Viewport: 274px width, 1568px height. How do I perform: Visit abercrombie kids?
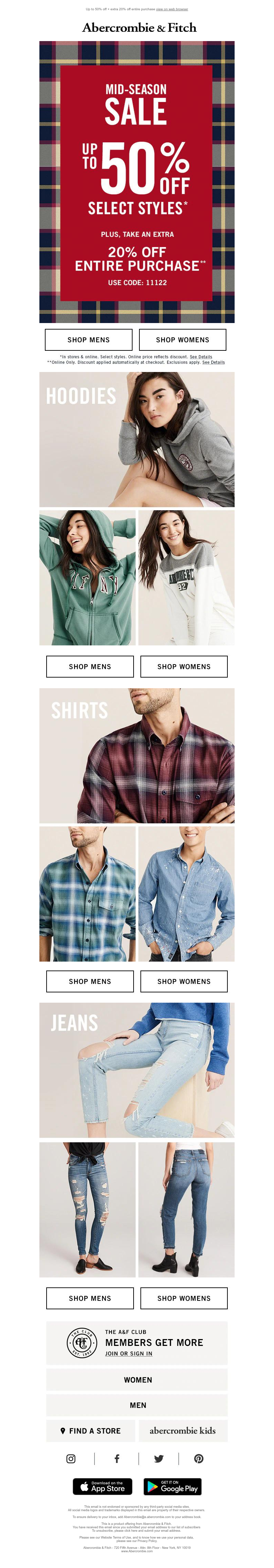point(182,1431)
